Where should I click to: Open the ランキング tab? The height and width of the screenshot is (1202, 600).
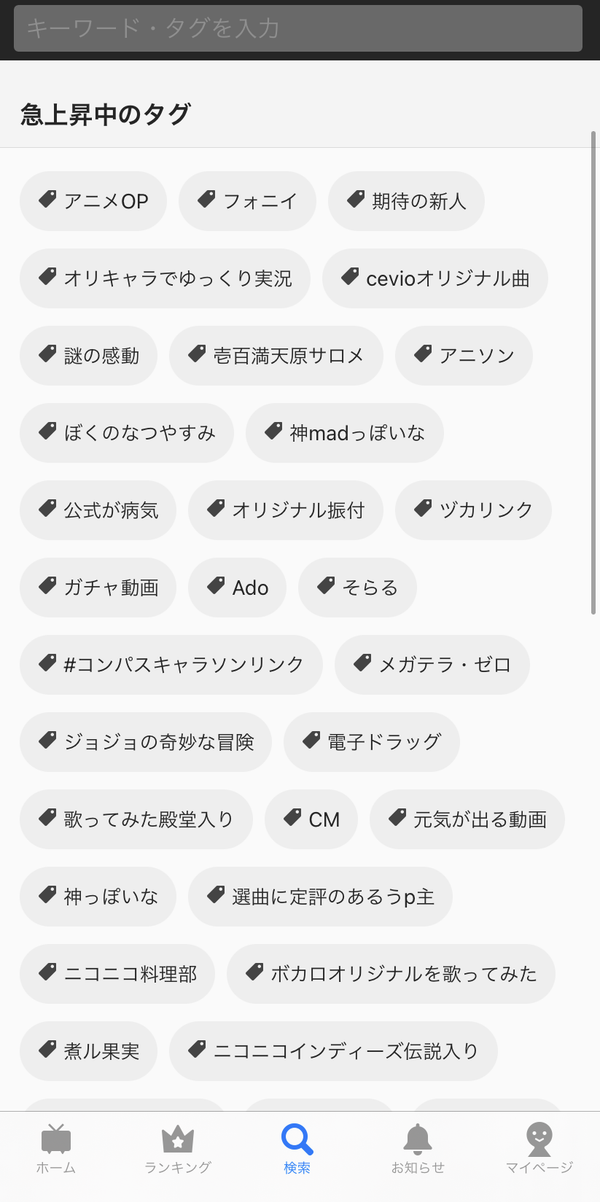point(177,1148)
